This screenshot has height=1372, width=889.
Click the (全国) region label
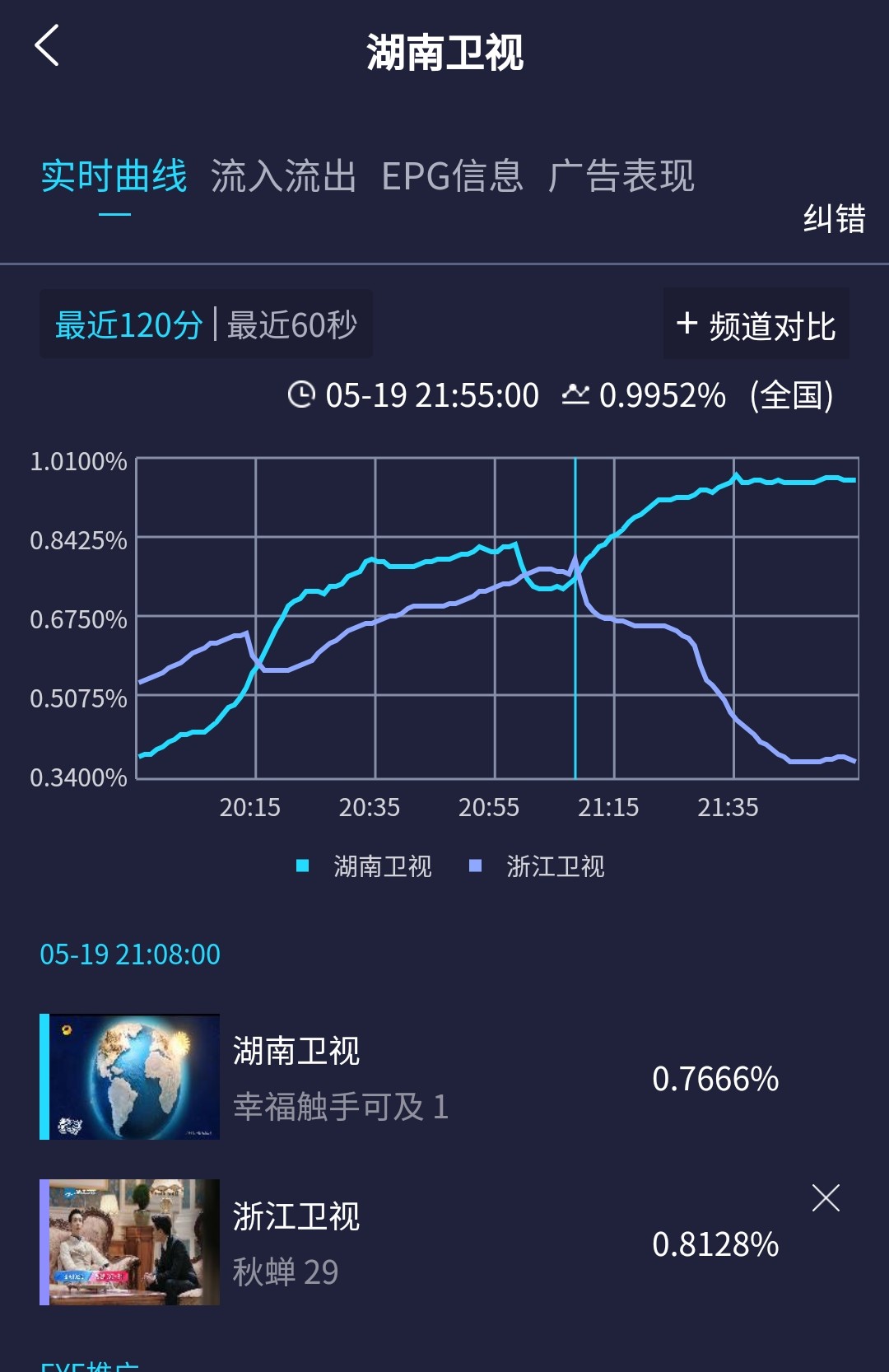pyautogui.click(x=793, y=396)
